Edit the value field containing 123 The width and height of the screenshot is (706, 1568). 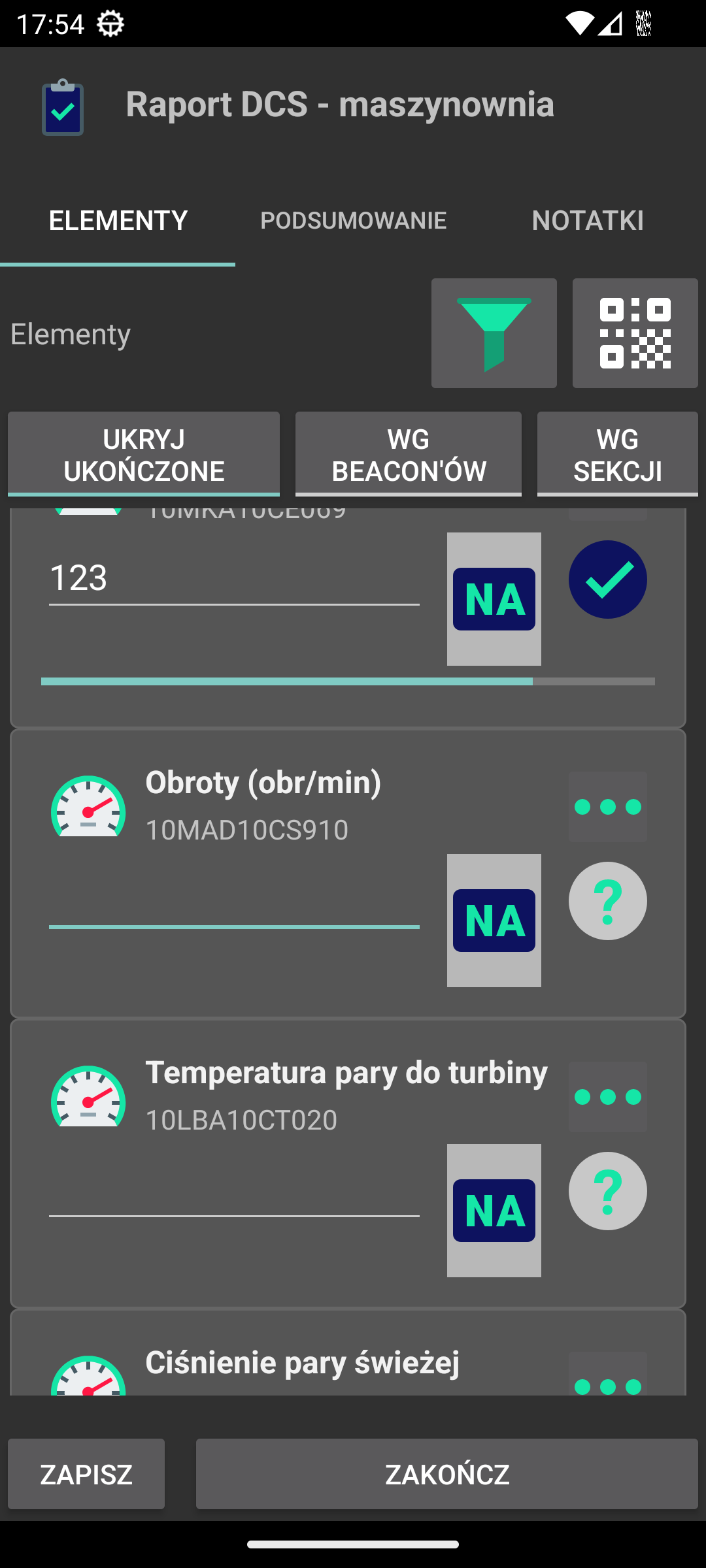[x=234, y=579]
